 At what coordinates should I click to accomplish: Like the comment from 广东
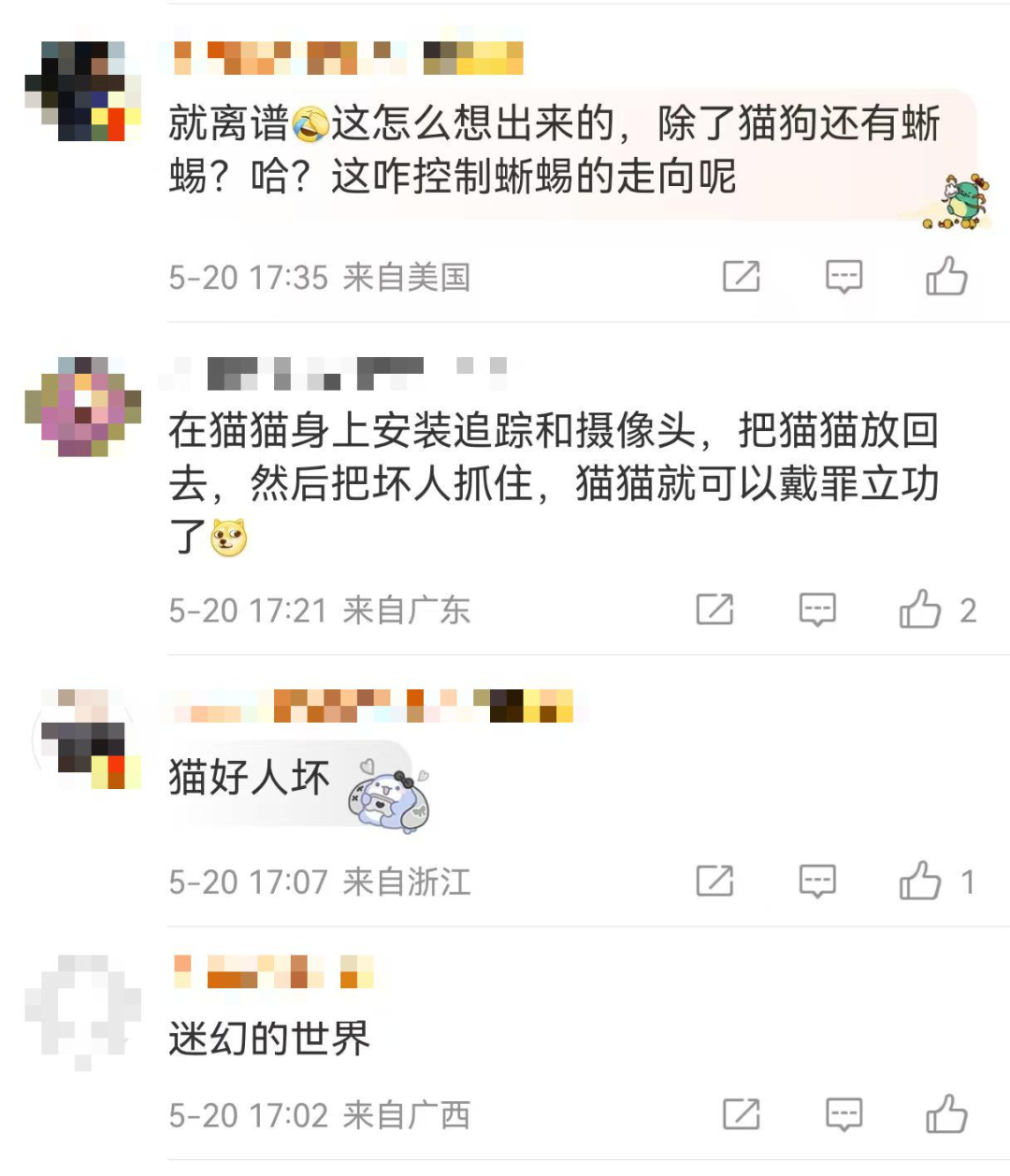click(x=920, y=610)
